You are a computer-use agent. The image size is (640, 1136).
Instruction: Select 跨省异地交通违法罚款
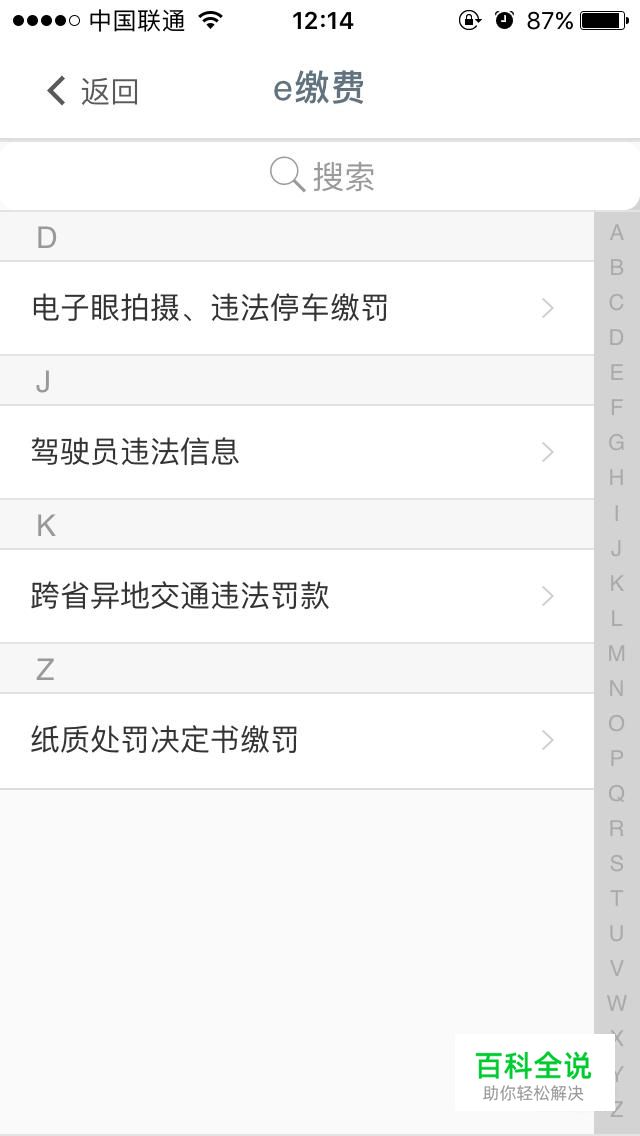pos(296,596)
